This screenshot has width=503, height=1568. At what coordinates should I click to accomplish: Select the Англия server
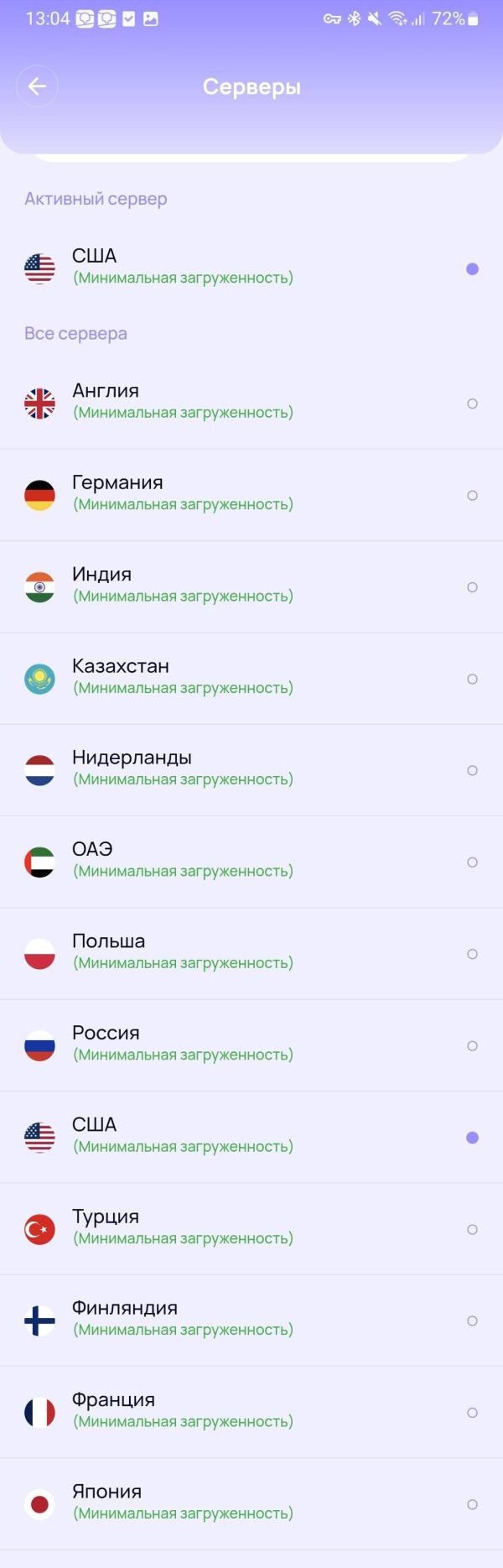click(x=251, y=403)
